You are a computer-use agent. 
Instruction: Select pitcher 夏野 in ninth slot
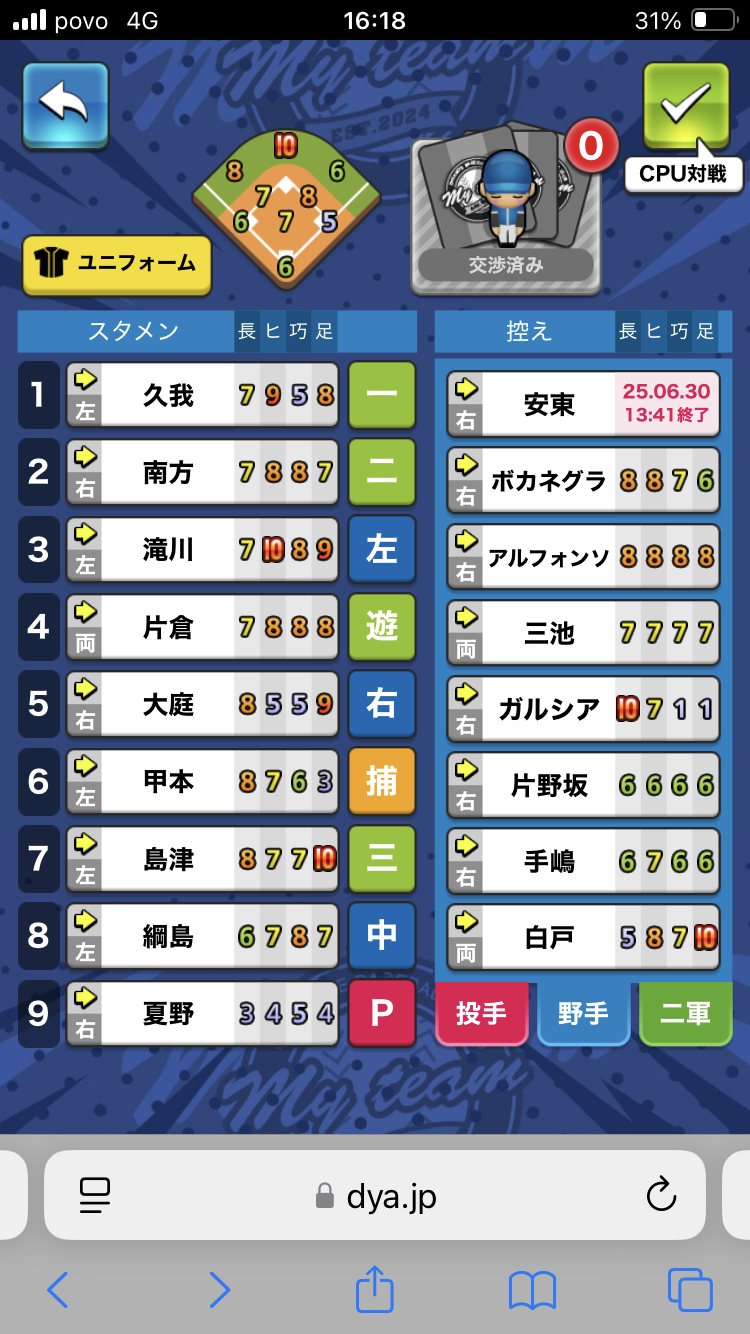tap(203, 1013)
